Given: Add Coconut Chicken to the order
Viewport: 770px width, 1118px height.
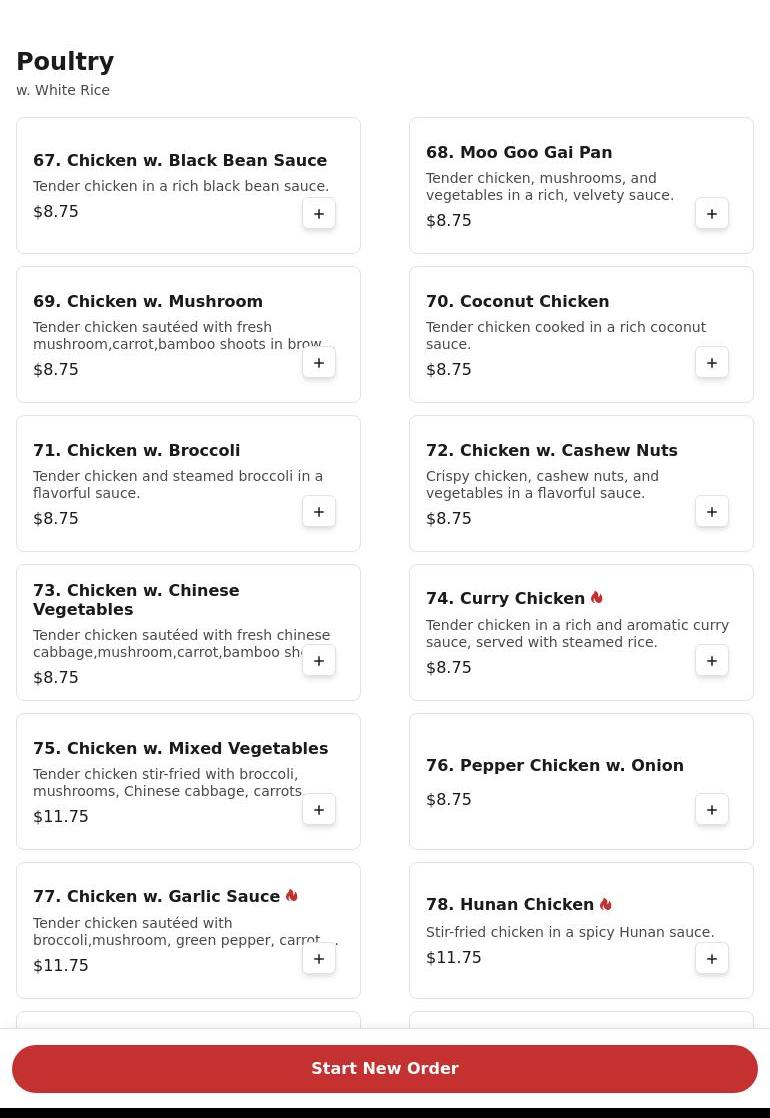Looking at the screenshot, I should tap(711, 362).
